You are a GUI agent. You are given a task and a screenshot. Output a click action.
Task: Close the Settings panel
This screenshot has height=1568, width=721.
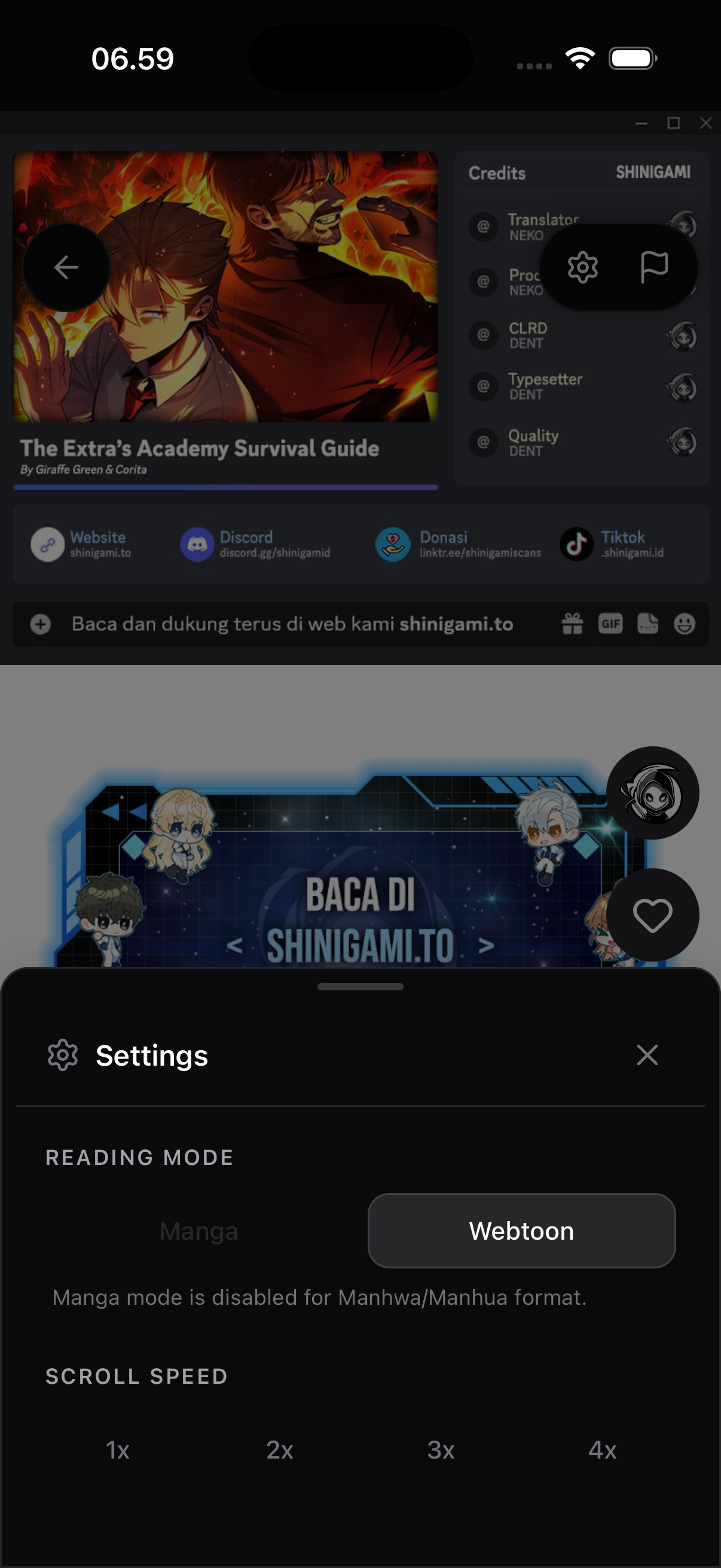click(x=647, y=1055)
